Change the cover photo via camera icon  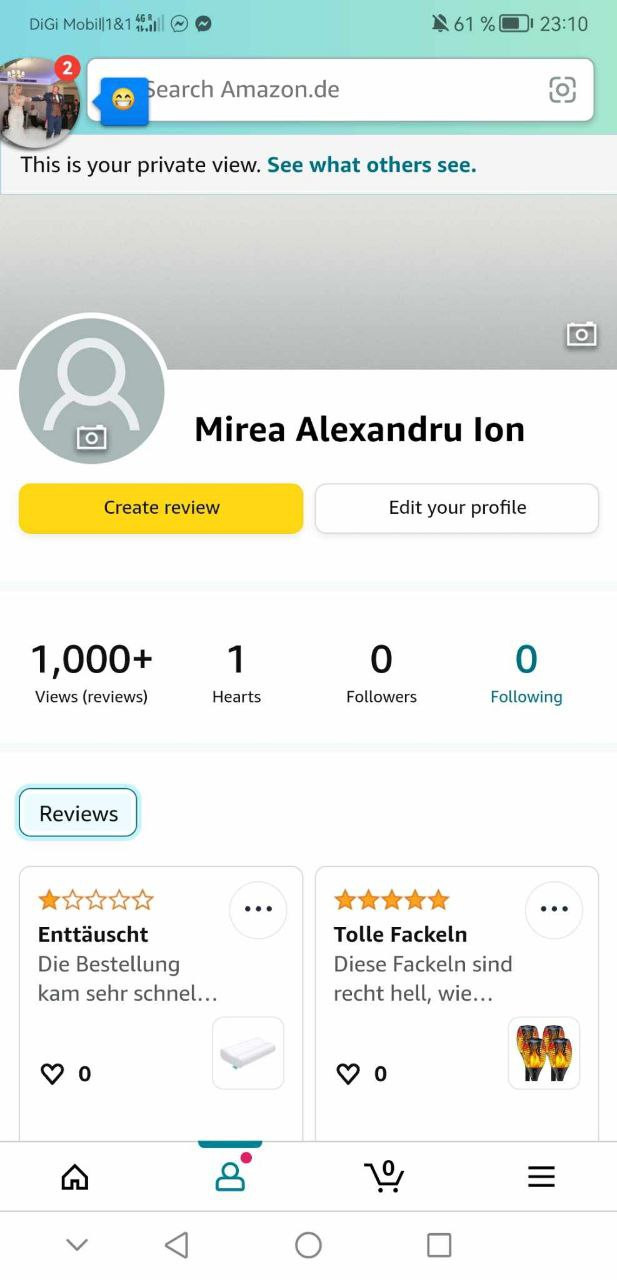tap(581, 334)
